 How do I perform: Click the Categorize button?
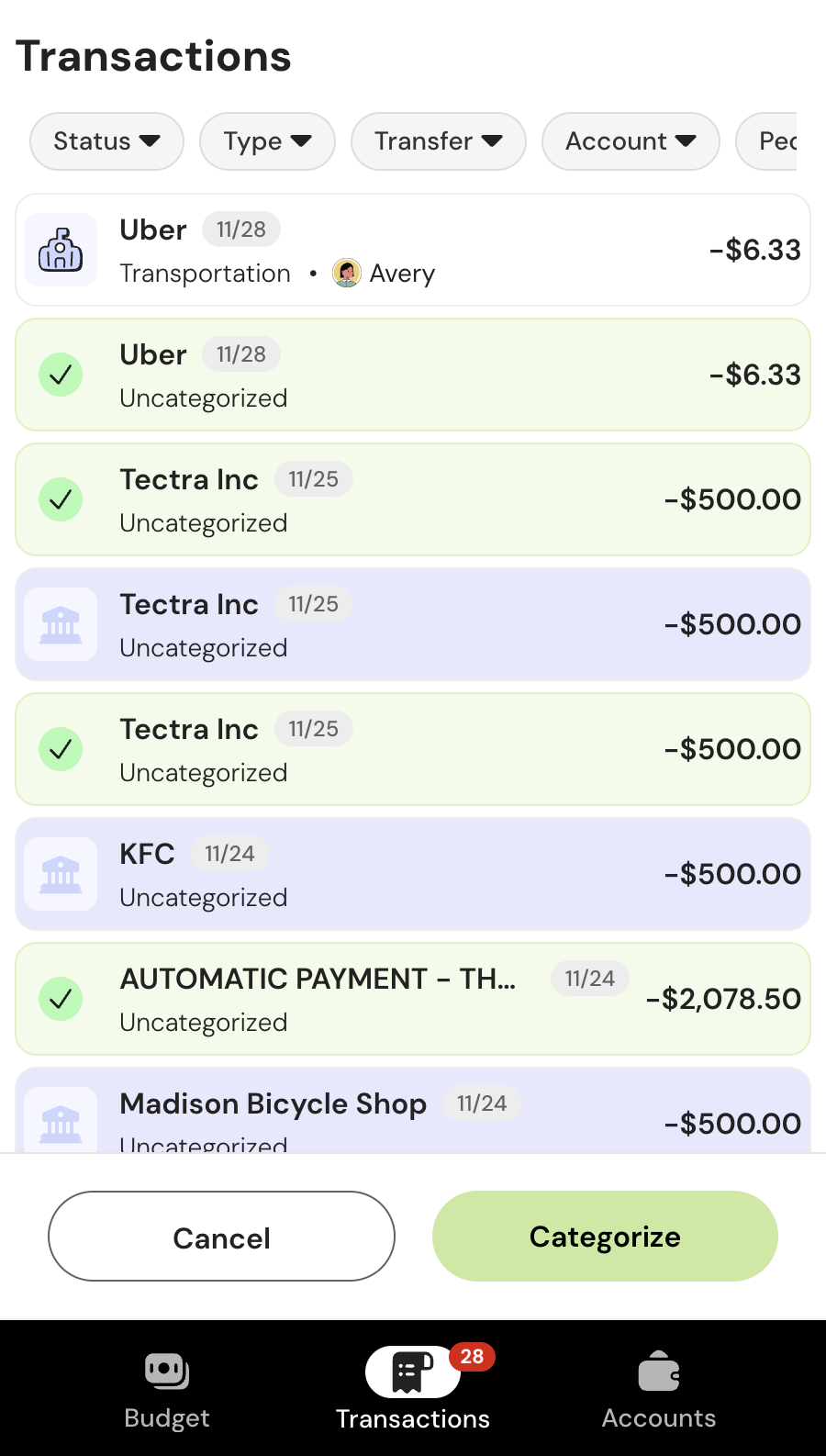point(605,1237)
